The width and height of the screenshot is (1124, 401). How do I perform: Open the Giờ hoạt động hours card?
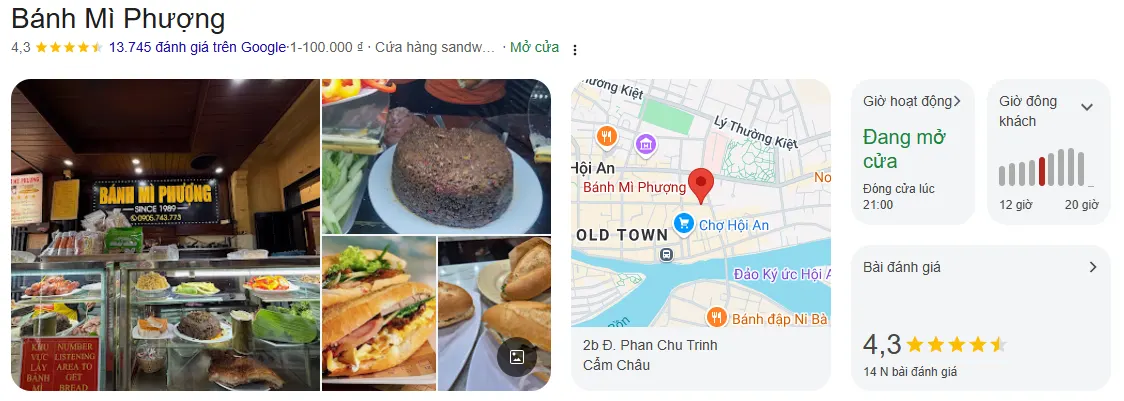click(912, 151)
